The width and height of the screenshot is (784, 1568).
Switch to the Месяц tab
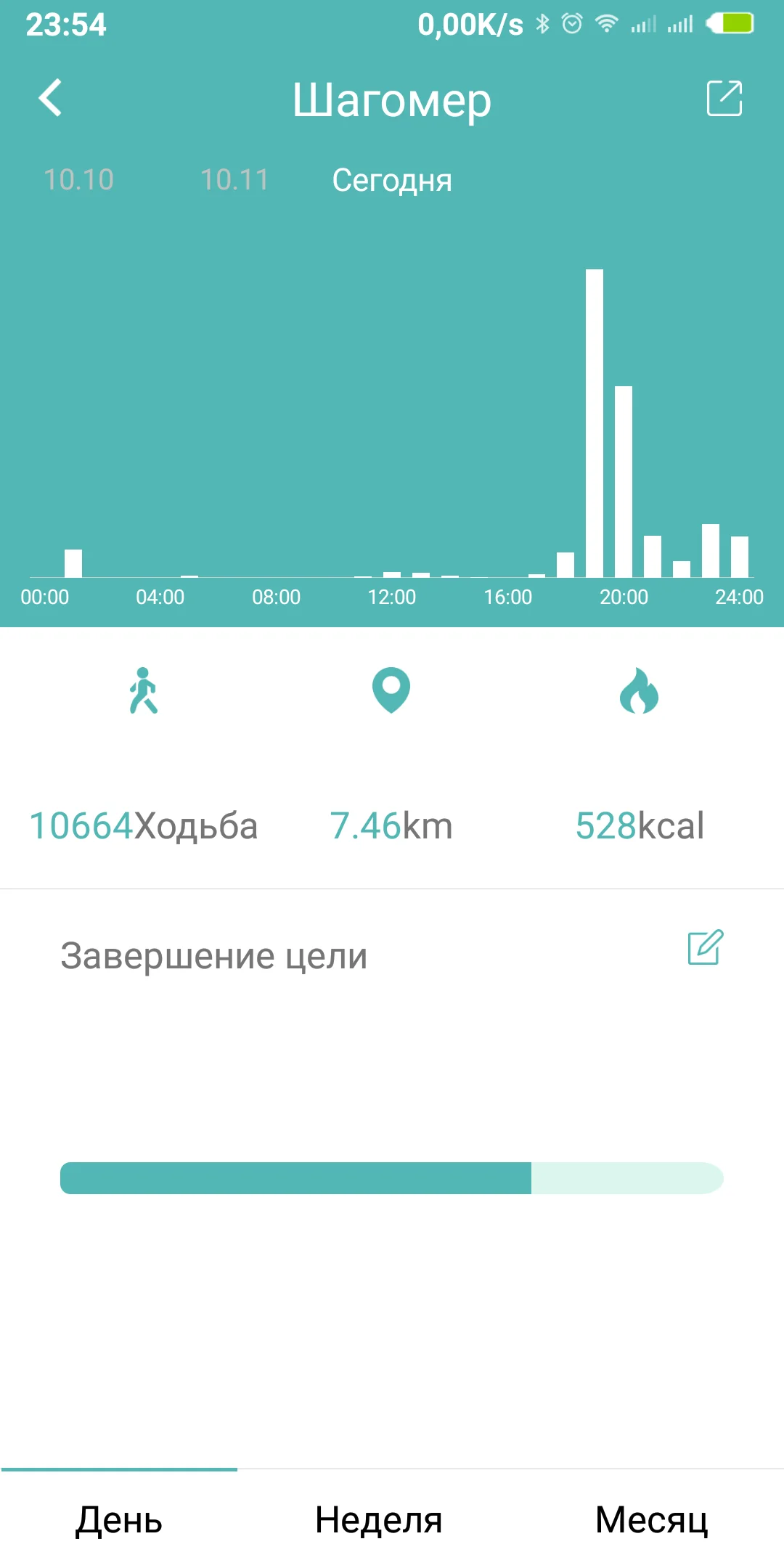click(651, 1519)
